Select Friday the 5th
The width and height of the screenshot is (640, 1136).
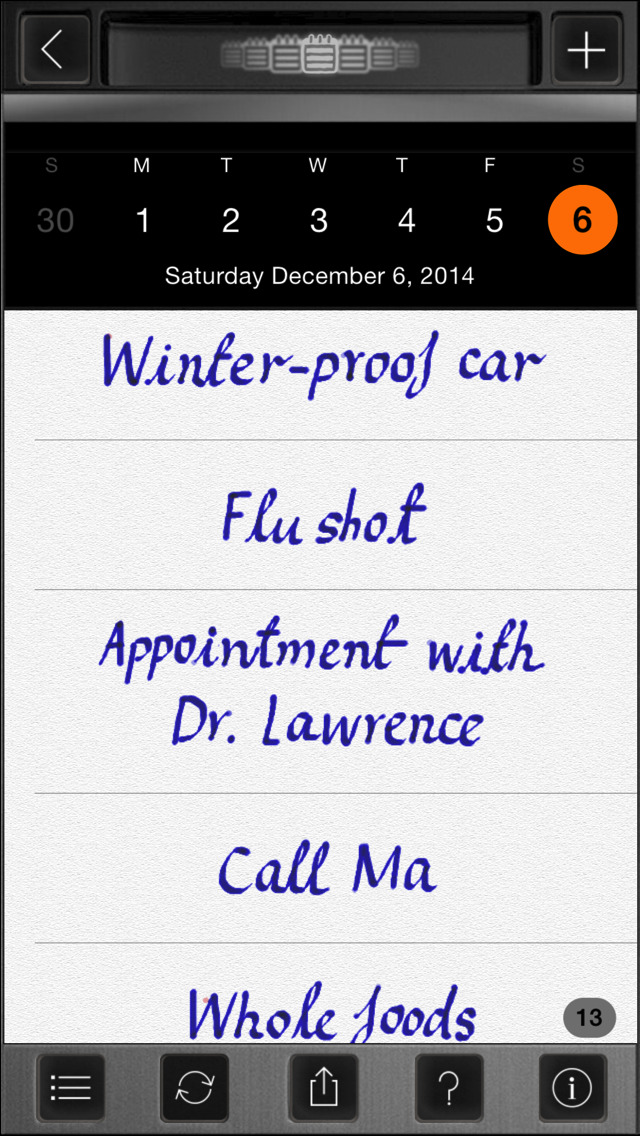(494, 221)
